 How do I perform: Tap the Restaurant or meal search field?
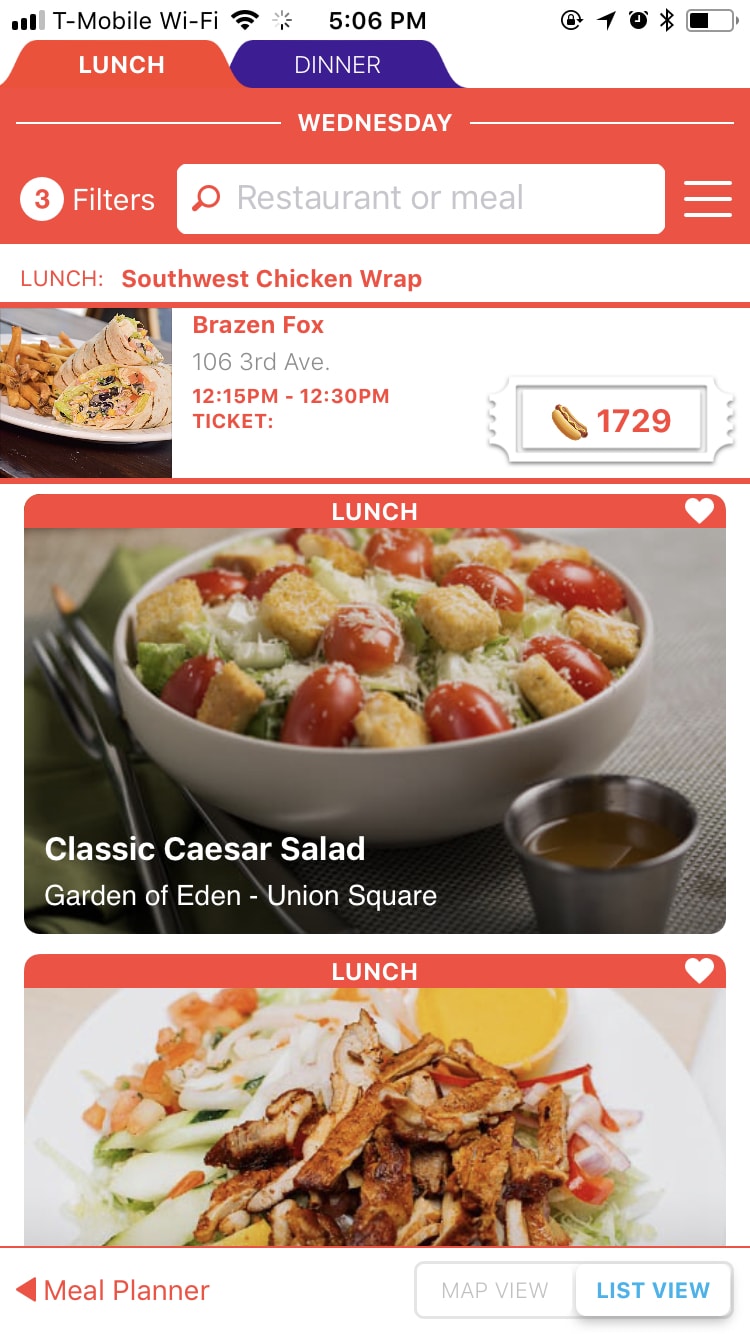[420, 199]
